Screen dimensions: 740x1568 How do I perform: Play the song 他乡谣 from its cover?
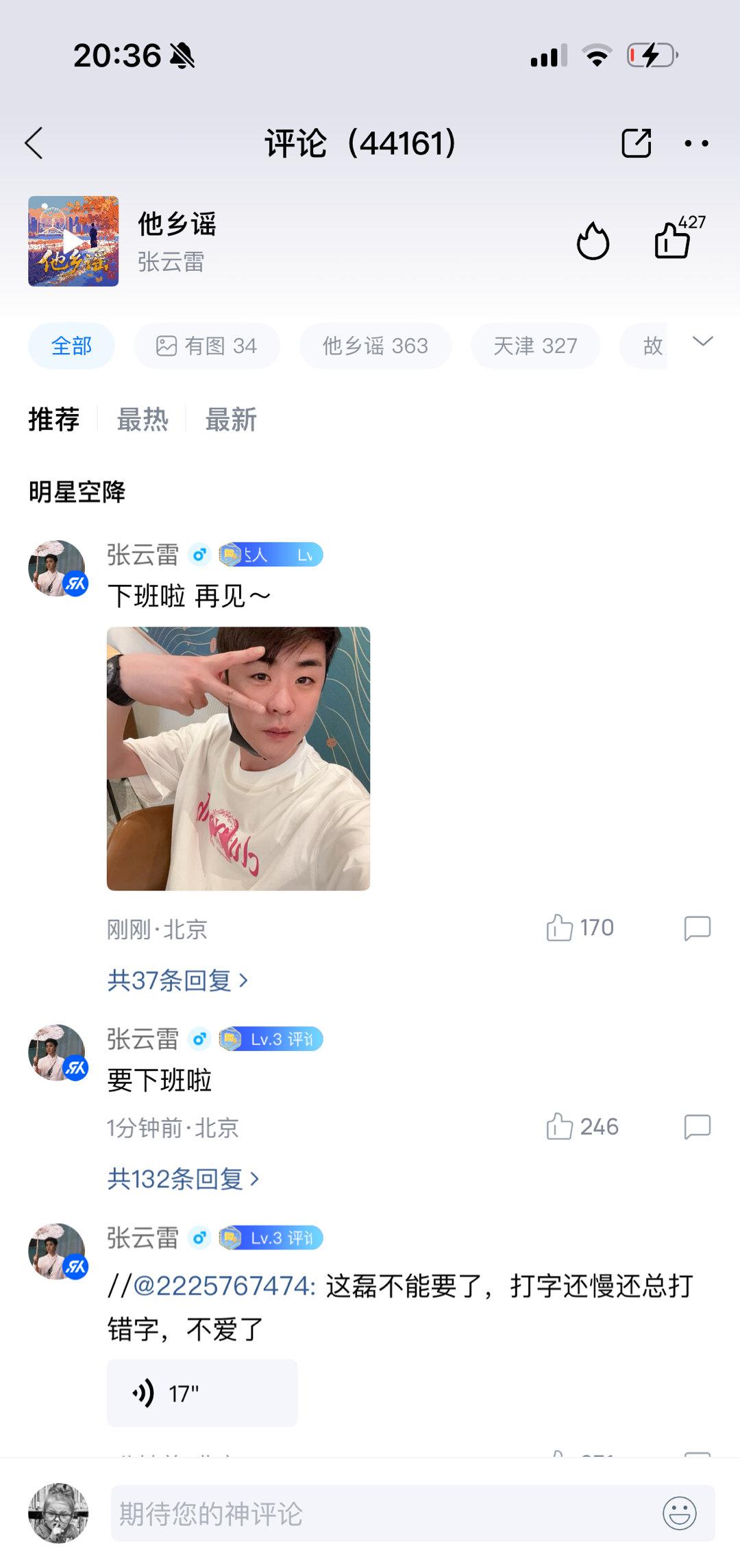(73, 241)
